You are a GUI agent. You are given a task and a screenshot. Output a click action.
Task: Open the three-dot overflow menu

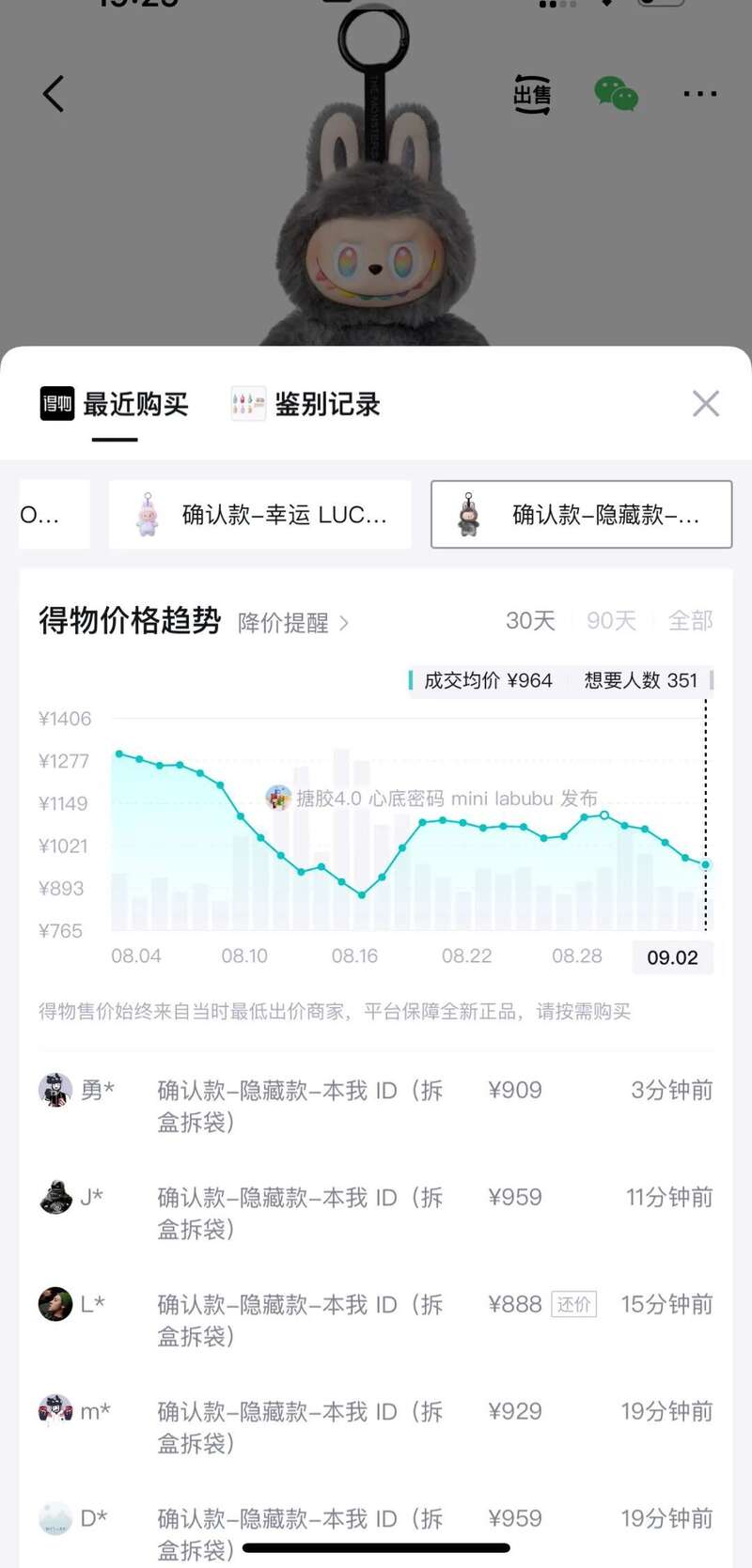pos(699,94)
